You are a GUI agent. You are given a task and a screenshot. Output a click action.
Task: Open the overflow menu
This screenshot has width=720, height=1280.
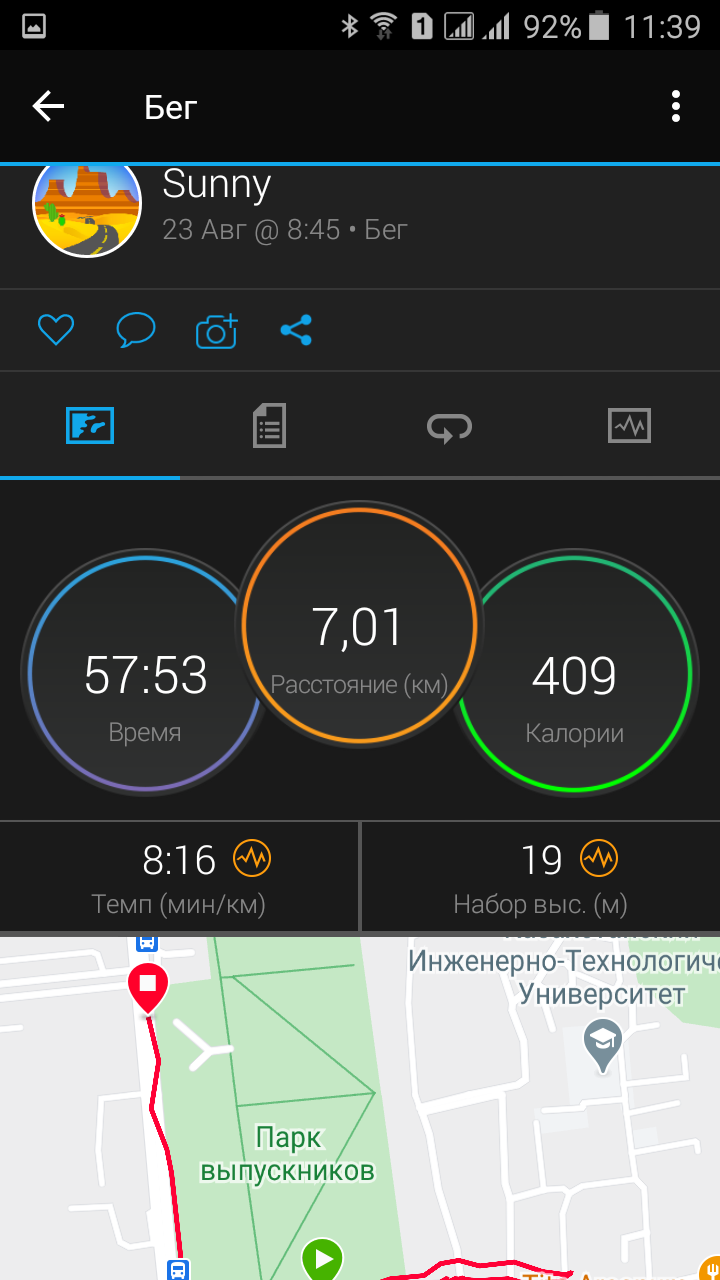click(x=676, y=106)
